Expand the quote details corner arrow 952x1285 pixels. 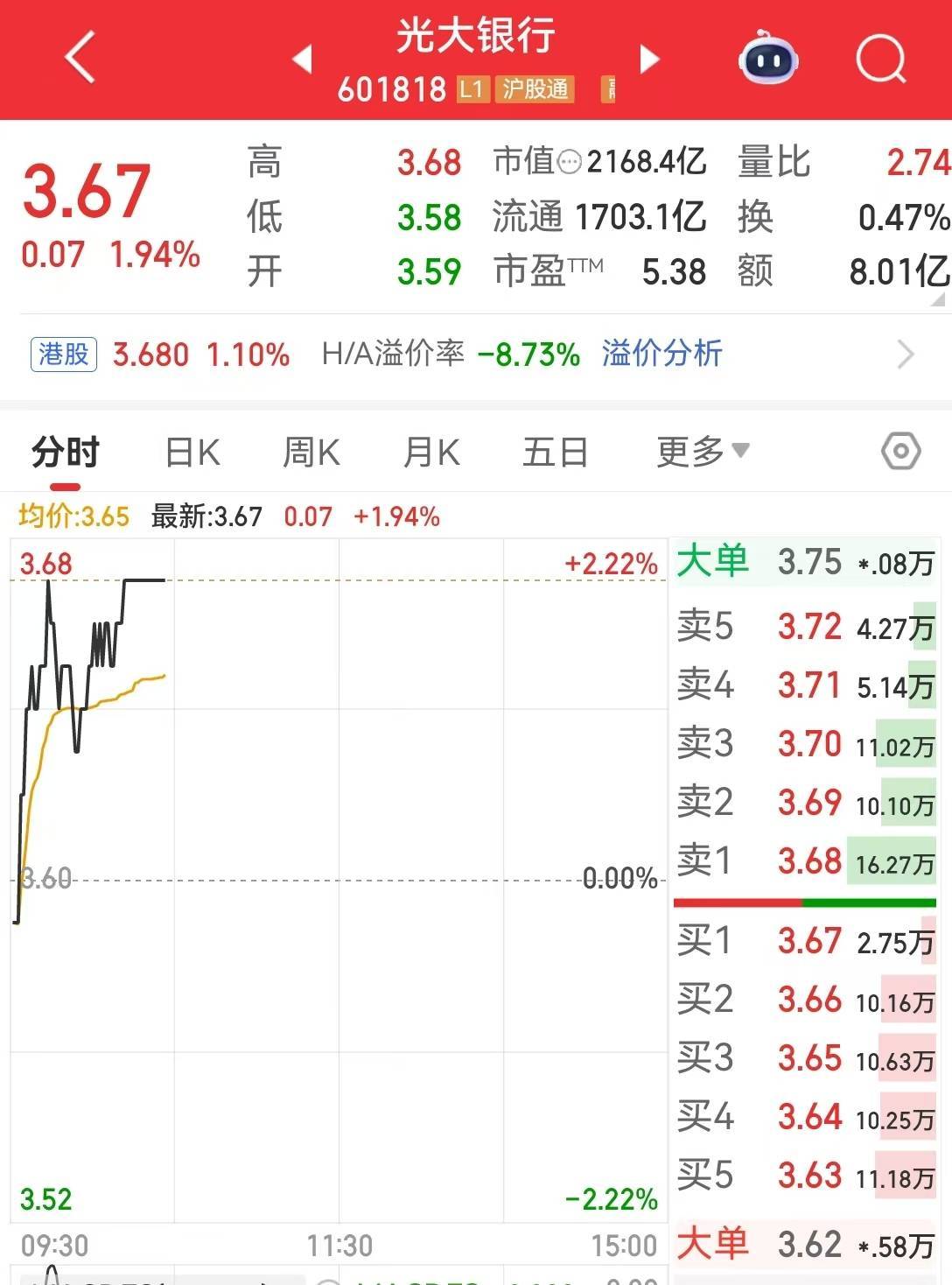[939, 300]
